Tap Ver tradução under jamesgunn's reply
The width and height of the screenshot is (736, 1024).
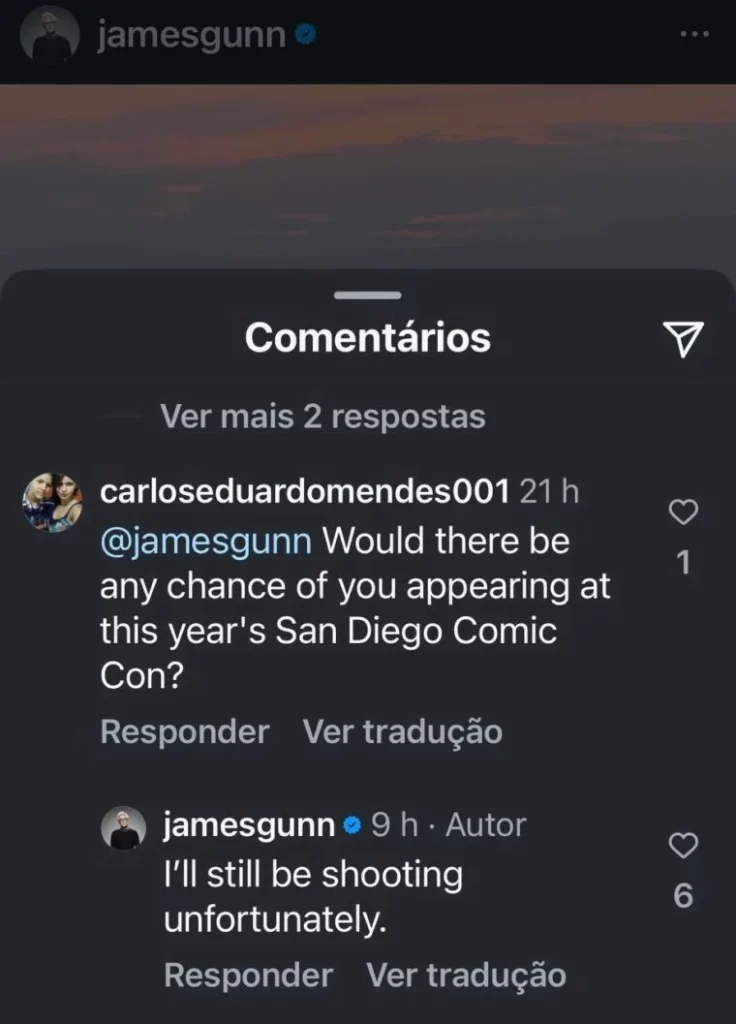(466, 974)
